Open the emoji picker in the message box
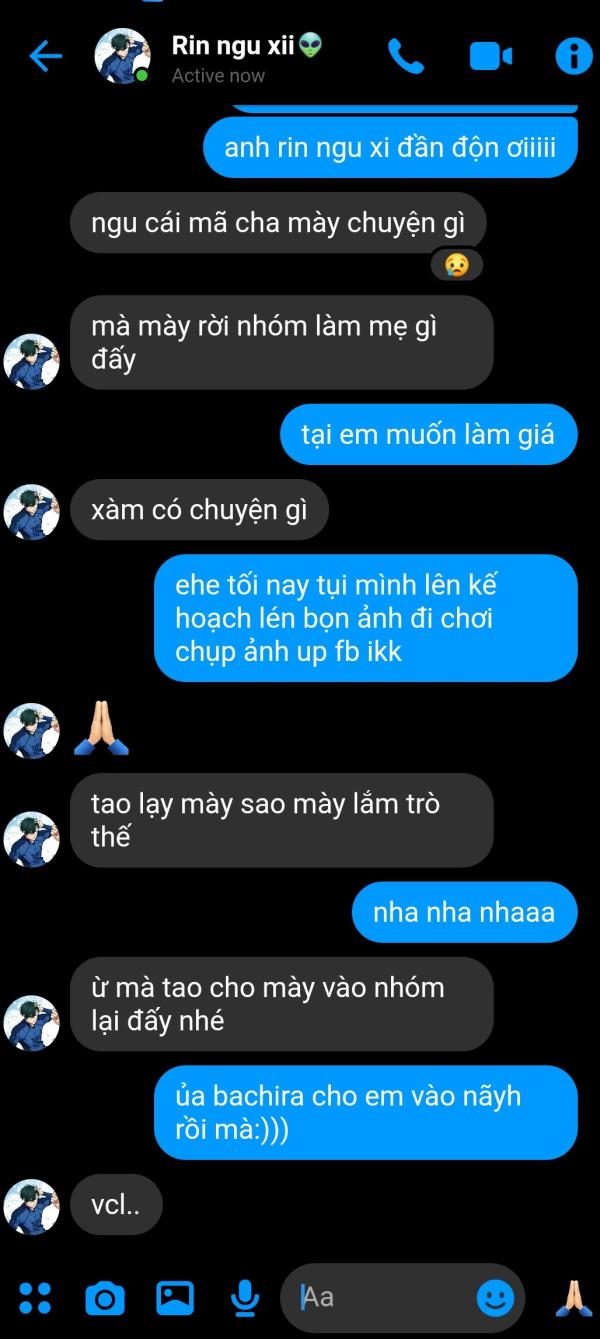 [495, 1298]
